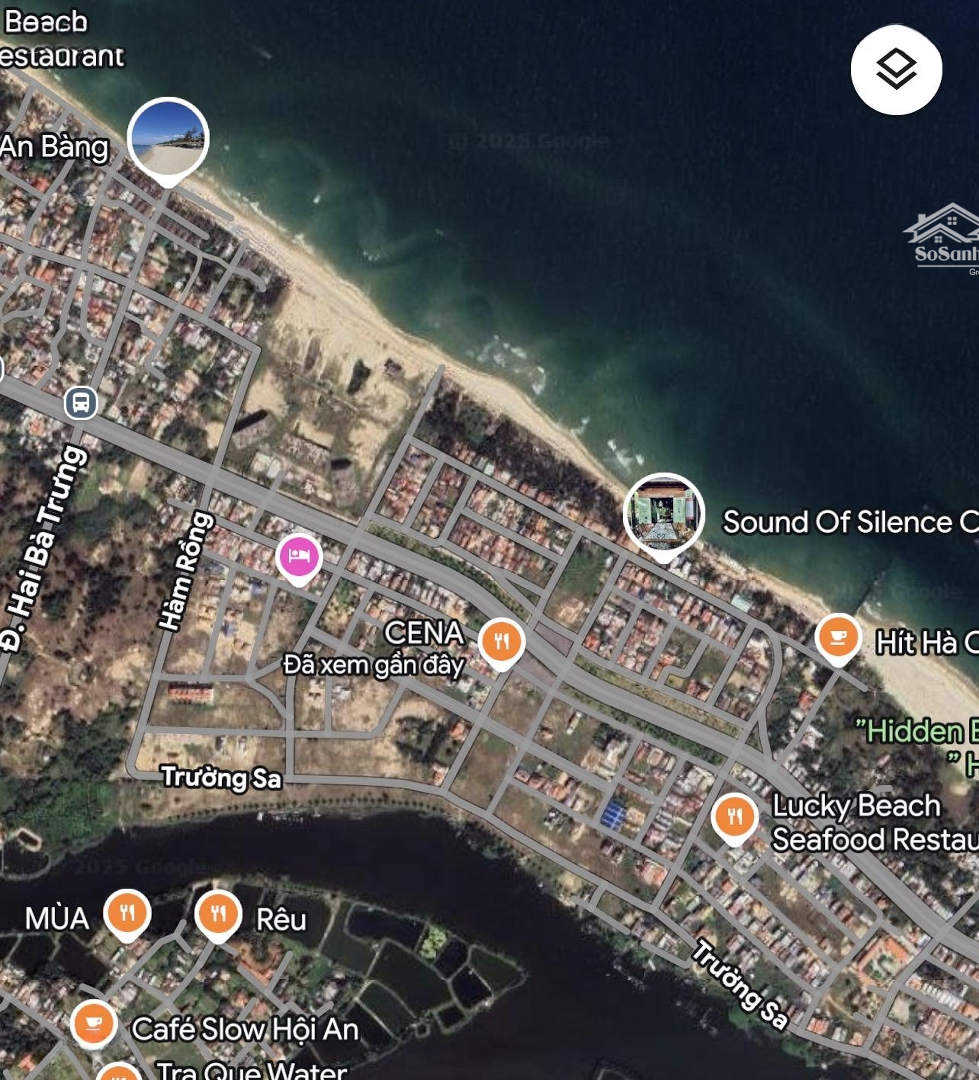Select the CENA restaurant marker

pyautogui.click(x=502, y=641)
